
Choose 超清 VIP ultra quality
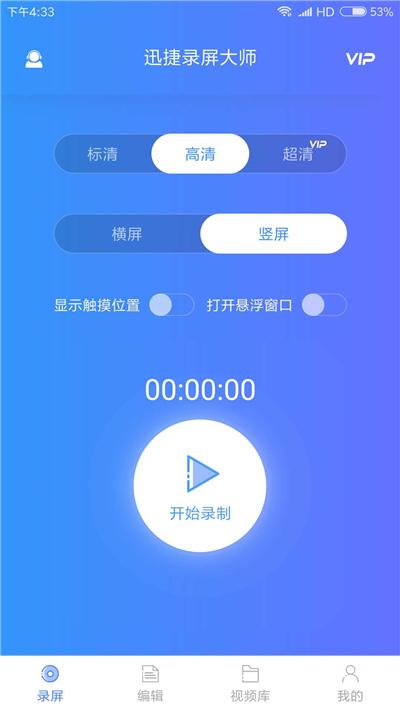coord(298,154)
